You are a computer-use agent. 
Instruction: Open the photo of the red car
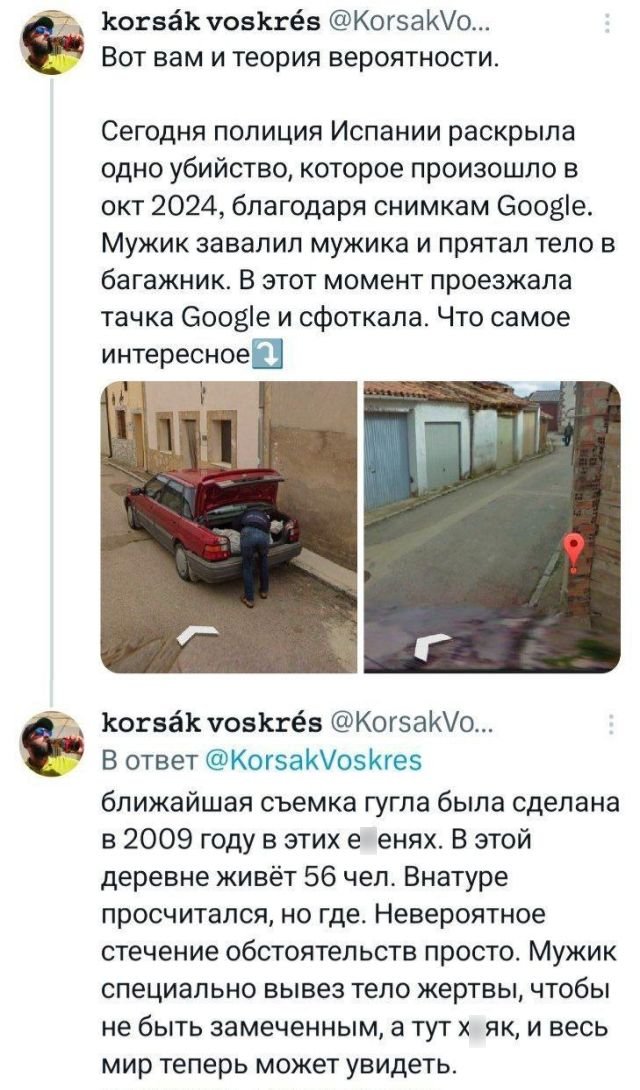[x=229, y=526]
